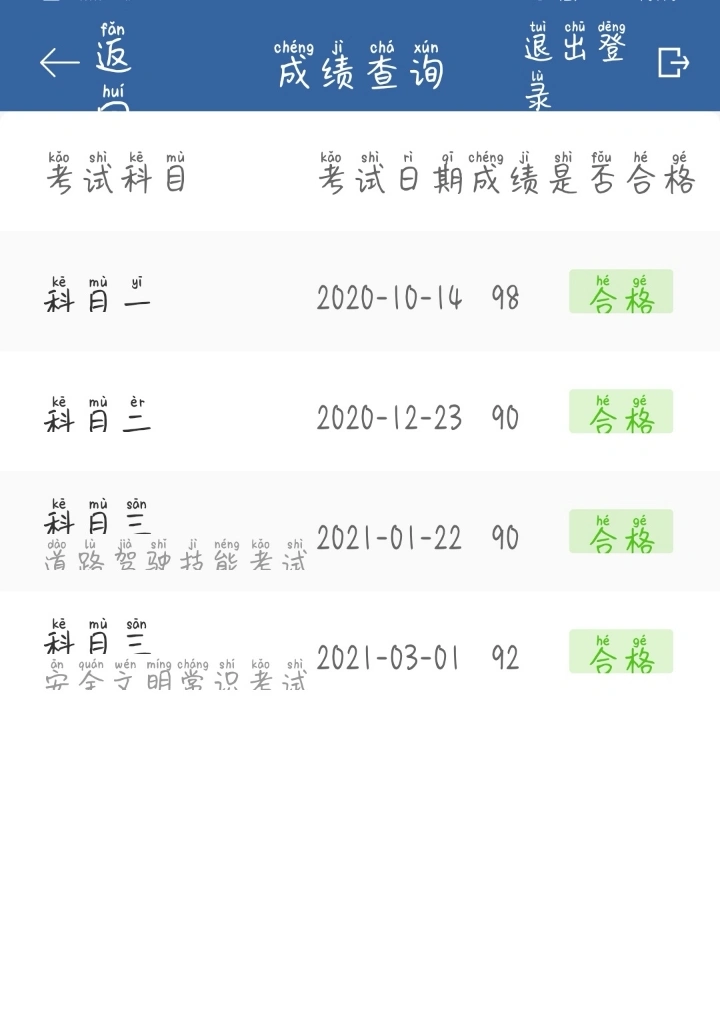
Task: Tap the 退出登录 logout icon
Action: coord(673,63)
